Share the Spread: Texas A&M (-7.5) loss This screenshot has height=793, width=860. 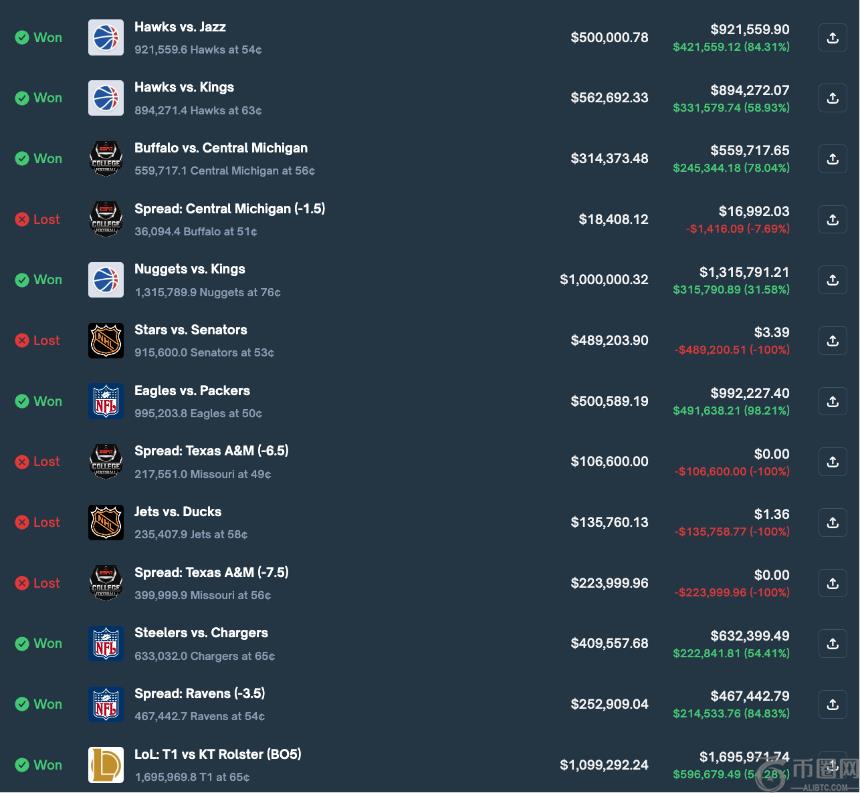click(x=832, y=583)
